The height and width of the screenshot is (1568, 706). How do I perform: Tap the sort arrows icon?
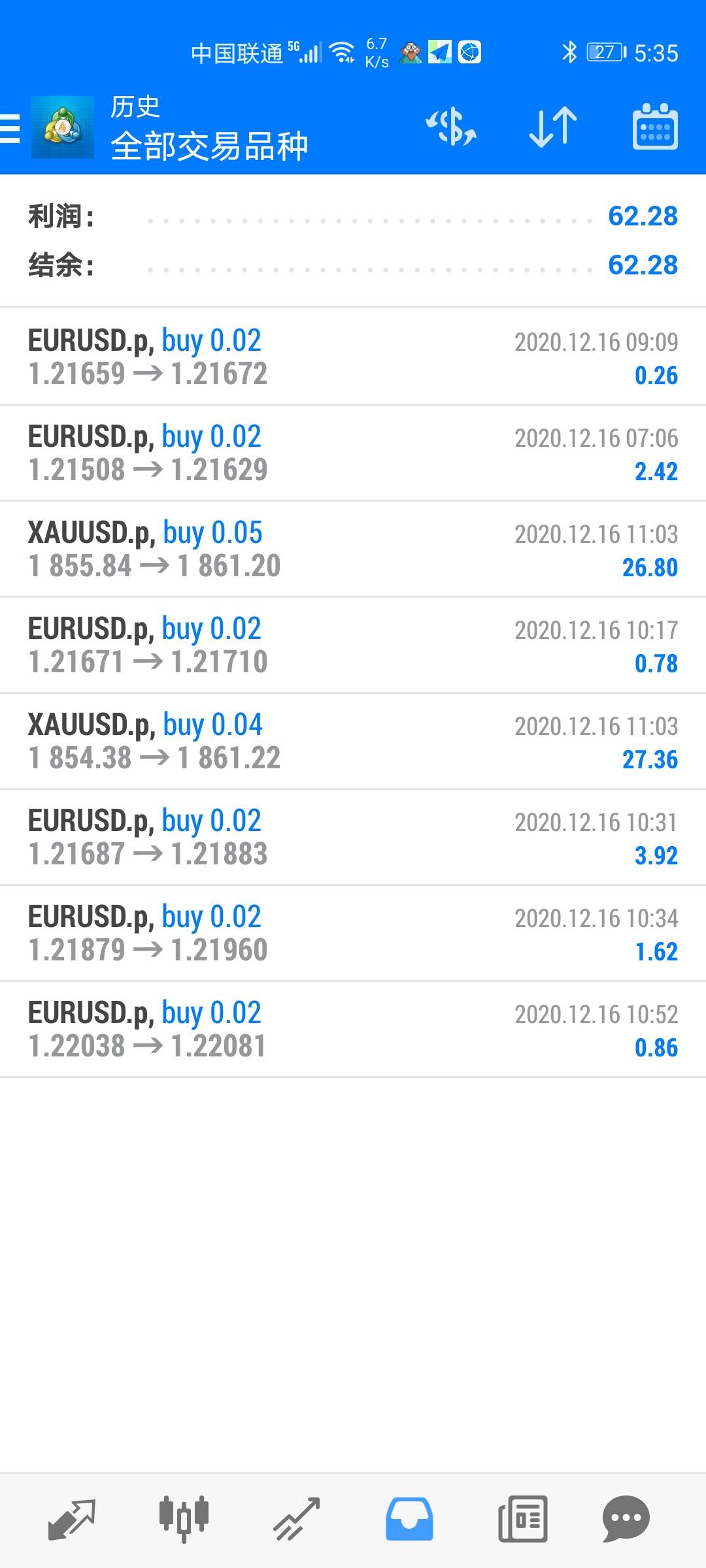553,127
